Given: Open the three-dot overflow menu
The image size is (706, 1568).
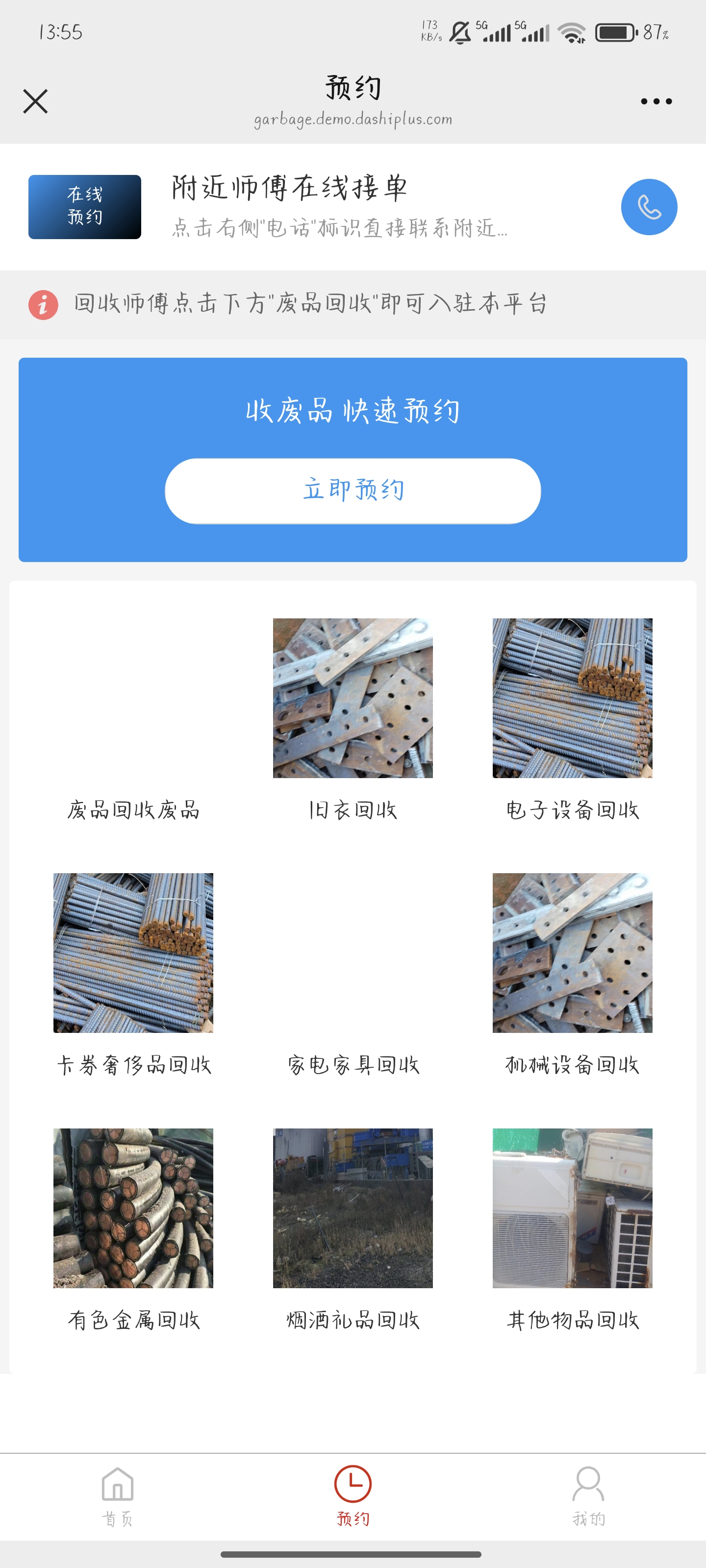Looking at the screenshot, I should (656, 101).
